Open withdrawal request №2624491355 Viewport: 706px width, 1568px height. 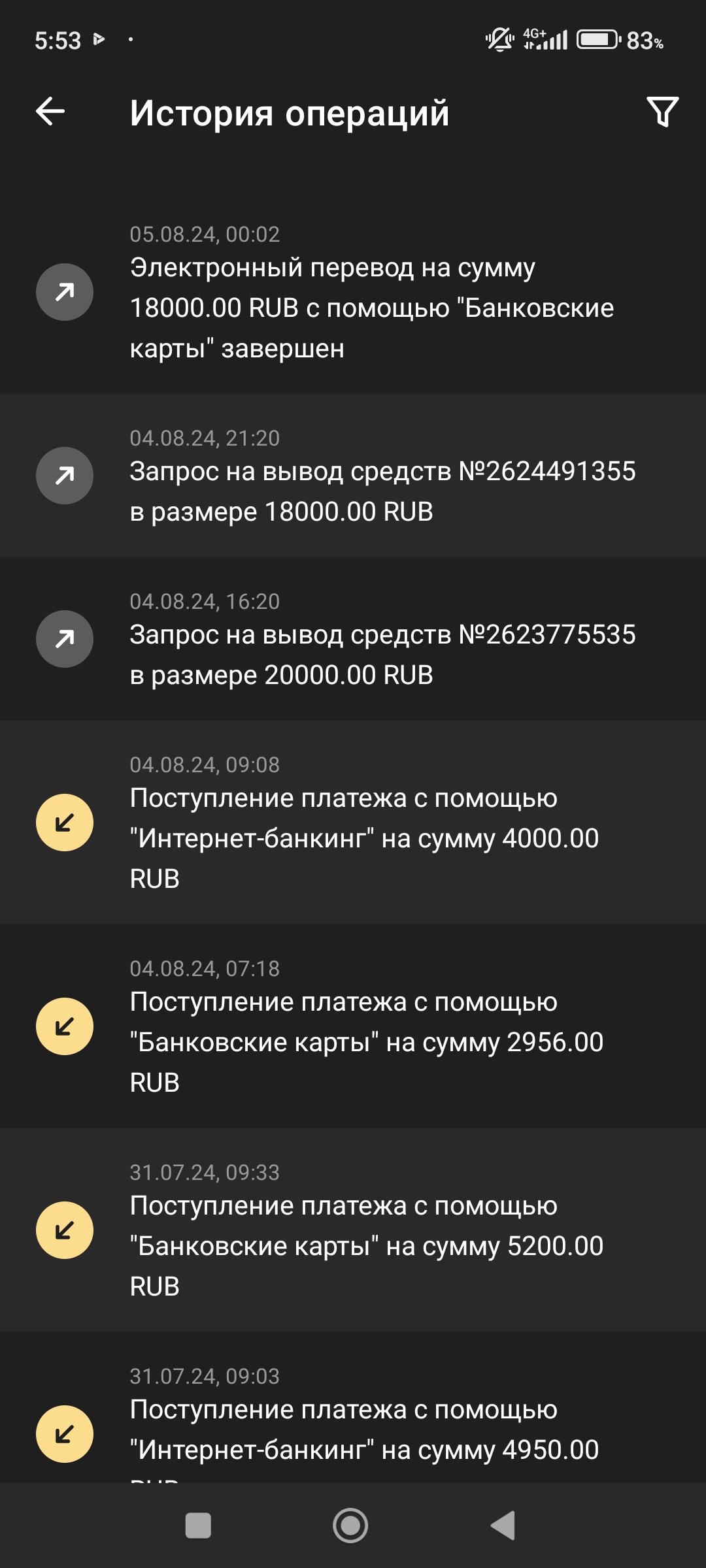(353, 476)
